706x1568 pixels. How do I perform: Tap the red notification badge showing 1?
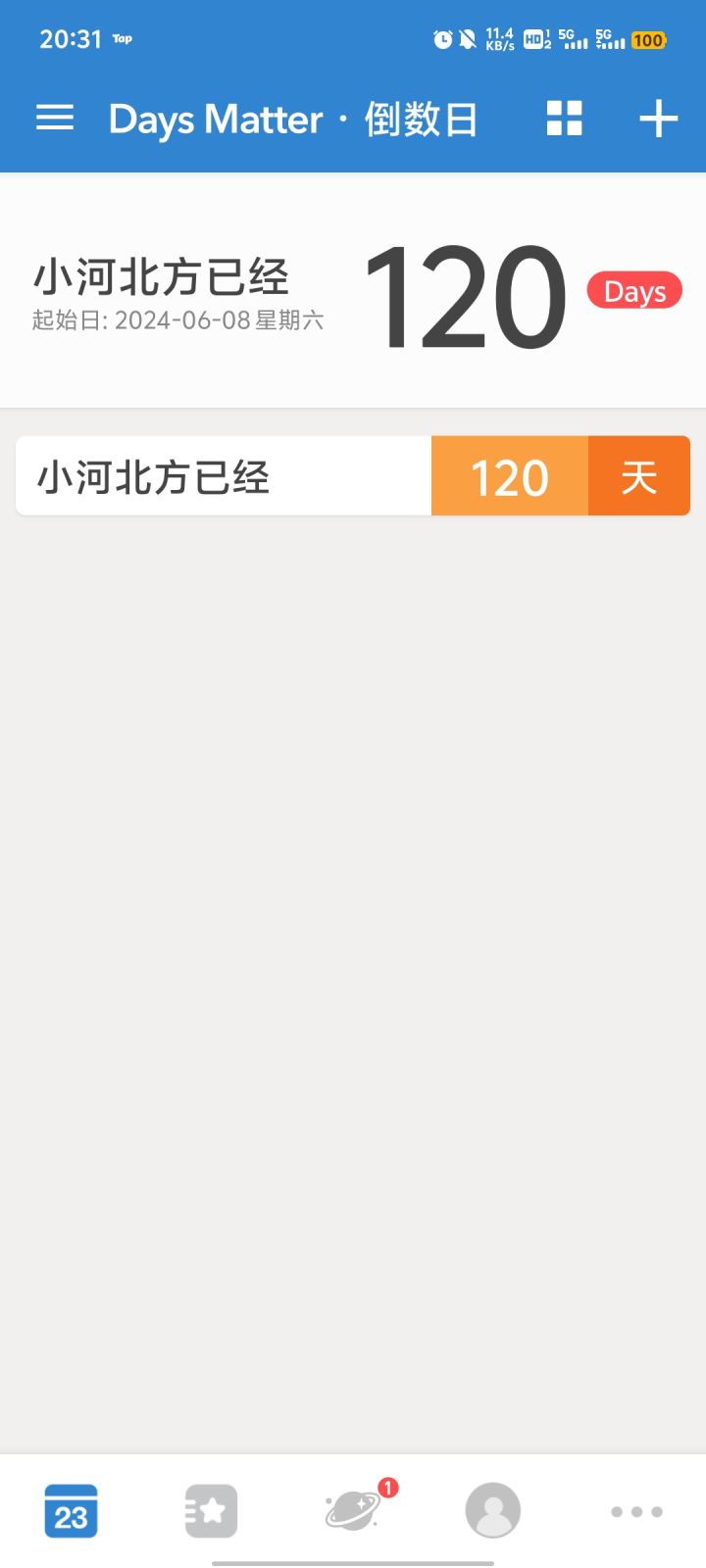click(x=388, y=1489)
